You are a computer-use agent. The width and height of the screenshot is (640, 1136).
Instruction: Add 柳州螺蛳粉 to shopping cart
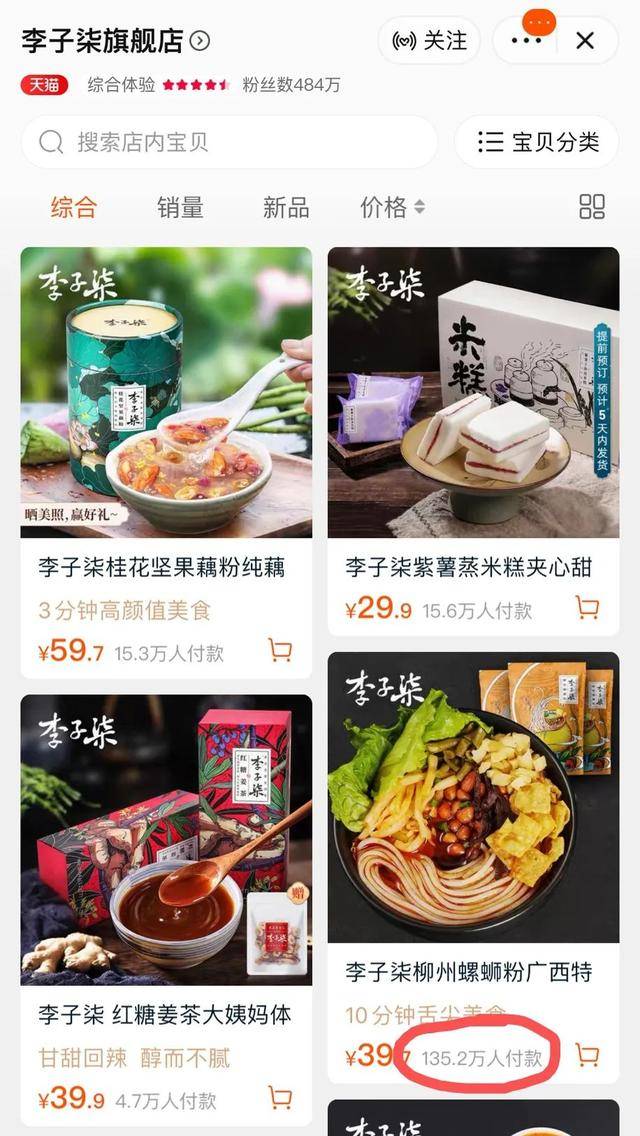click(x=588, y=1055)
